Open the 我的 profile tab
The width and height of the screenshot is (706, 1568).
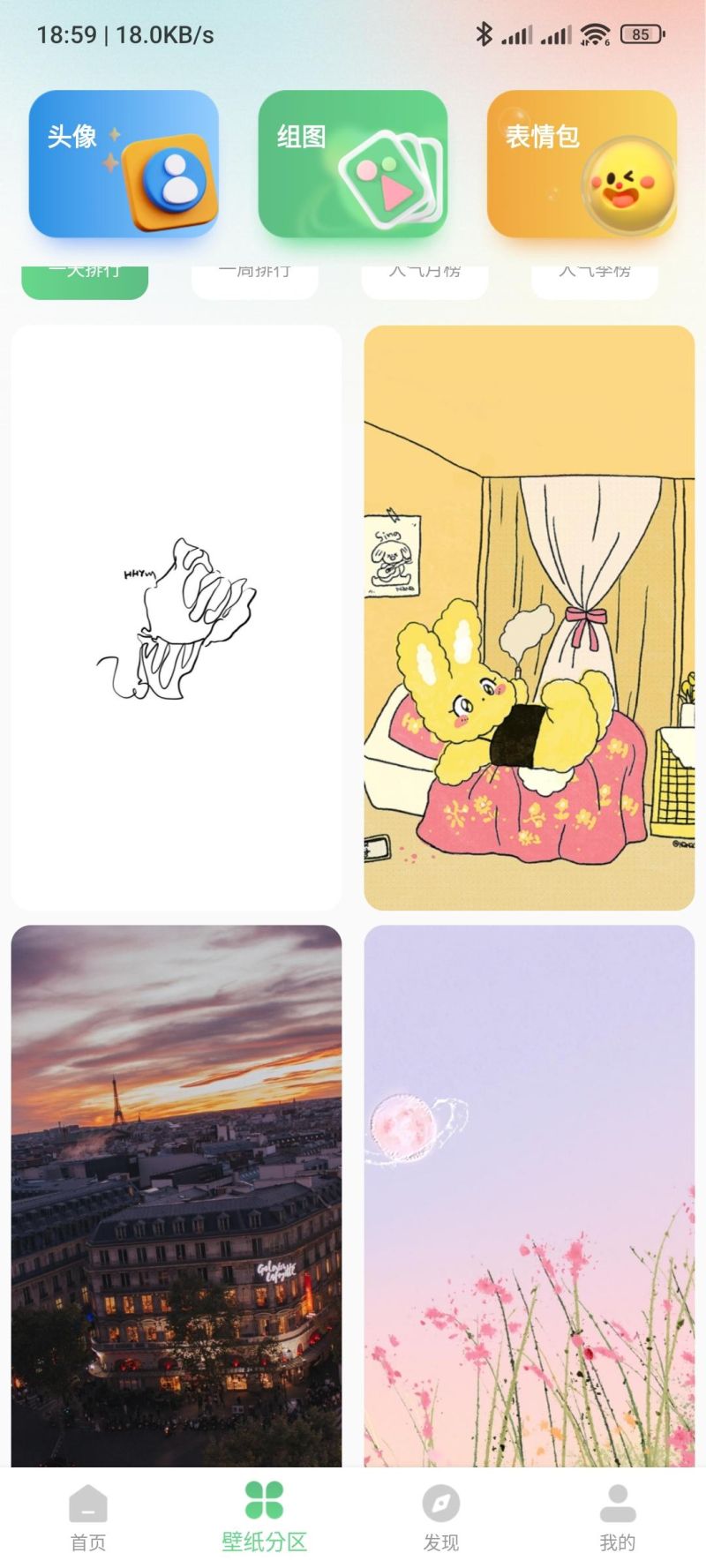(618, 1518)
